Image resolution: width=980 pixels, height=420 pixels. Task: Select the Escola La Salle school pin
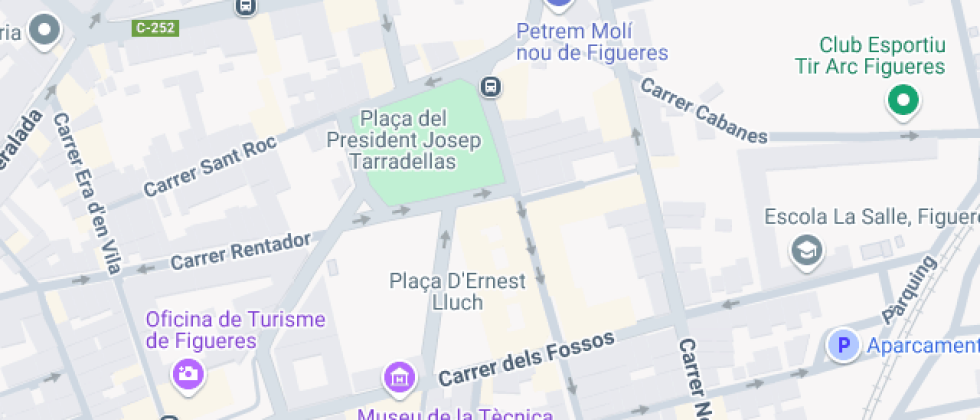coord(806,250)
